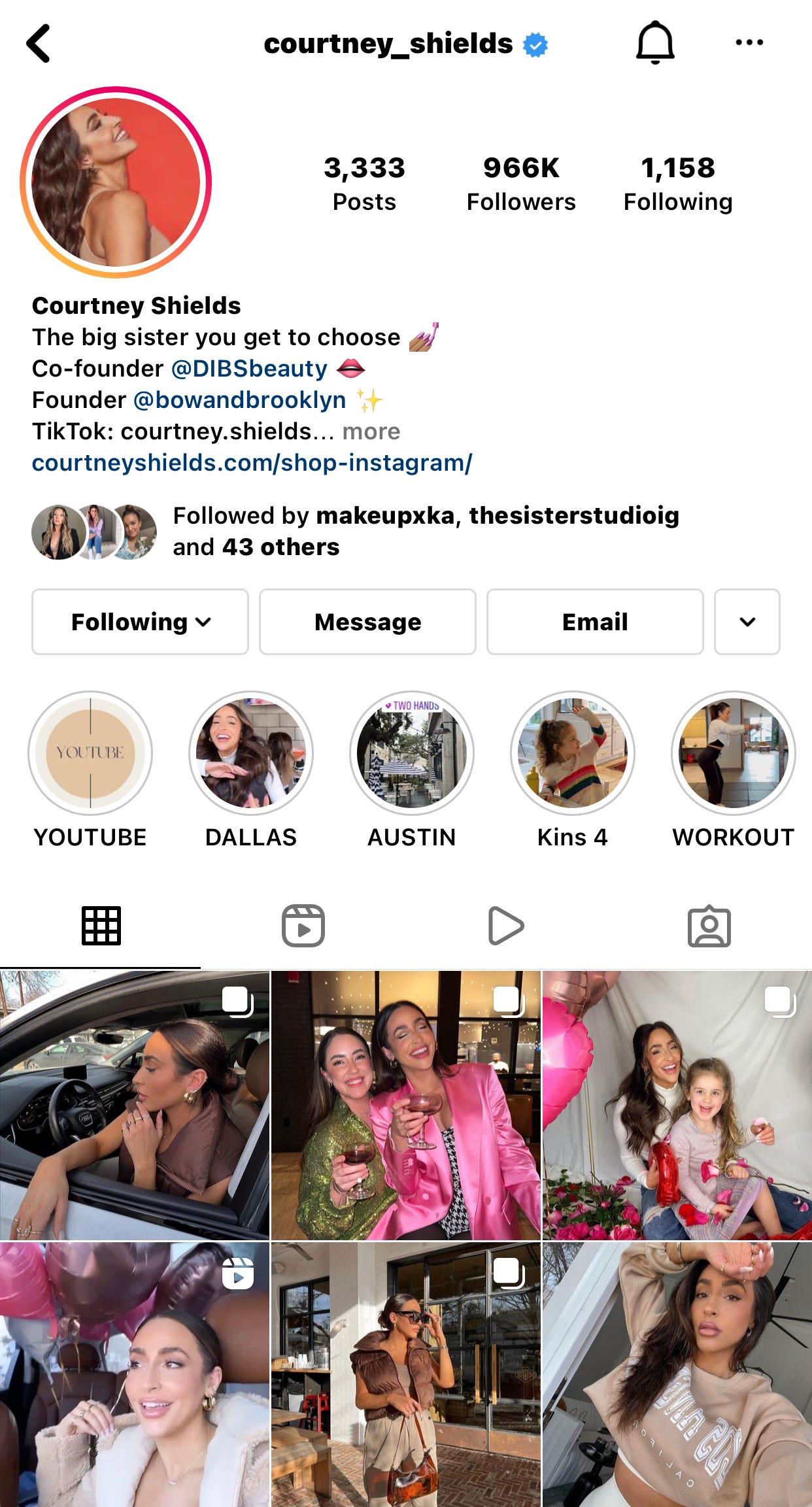Open courtneyshields.com/shop-instagram link
This screenshot has height=1507, width=812.
point(252,463)
